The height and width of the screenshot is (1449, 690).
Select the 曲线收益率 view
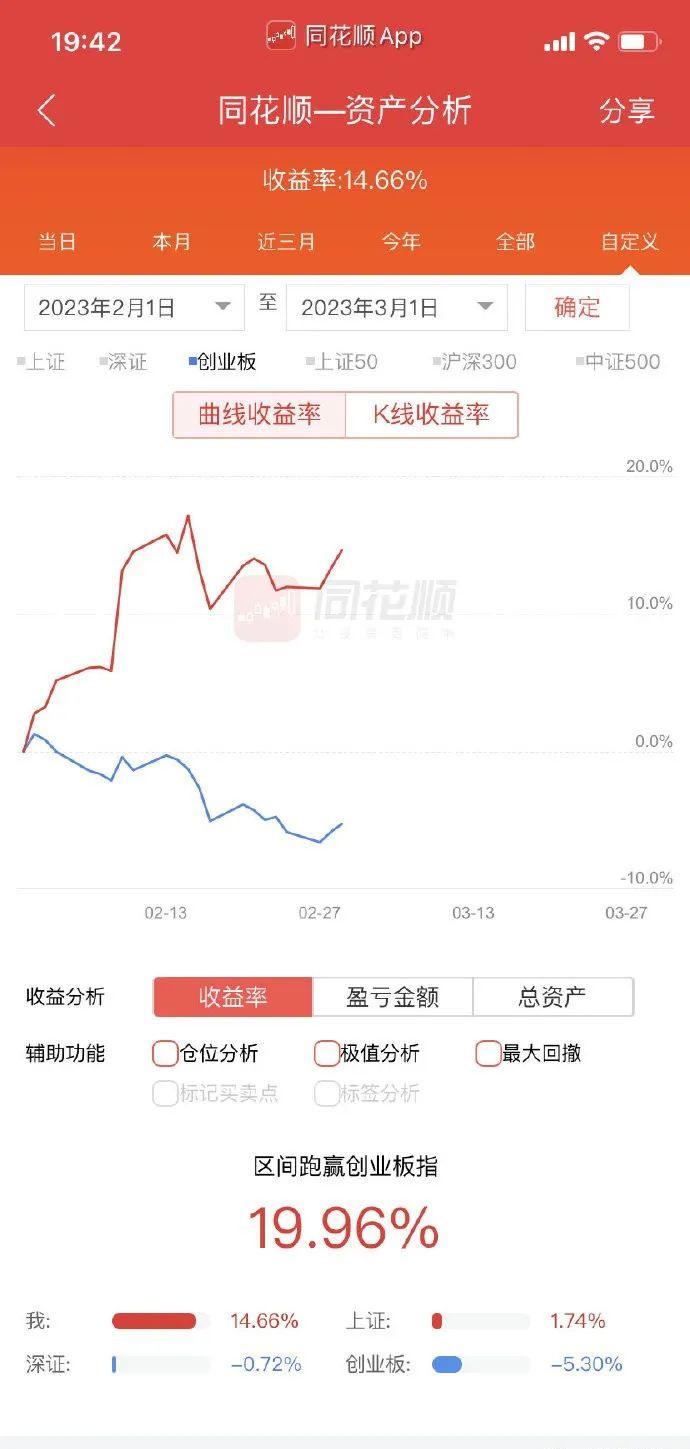click(x=259, y=415)
